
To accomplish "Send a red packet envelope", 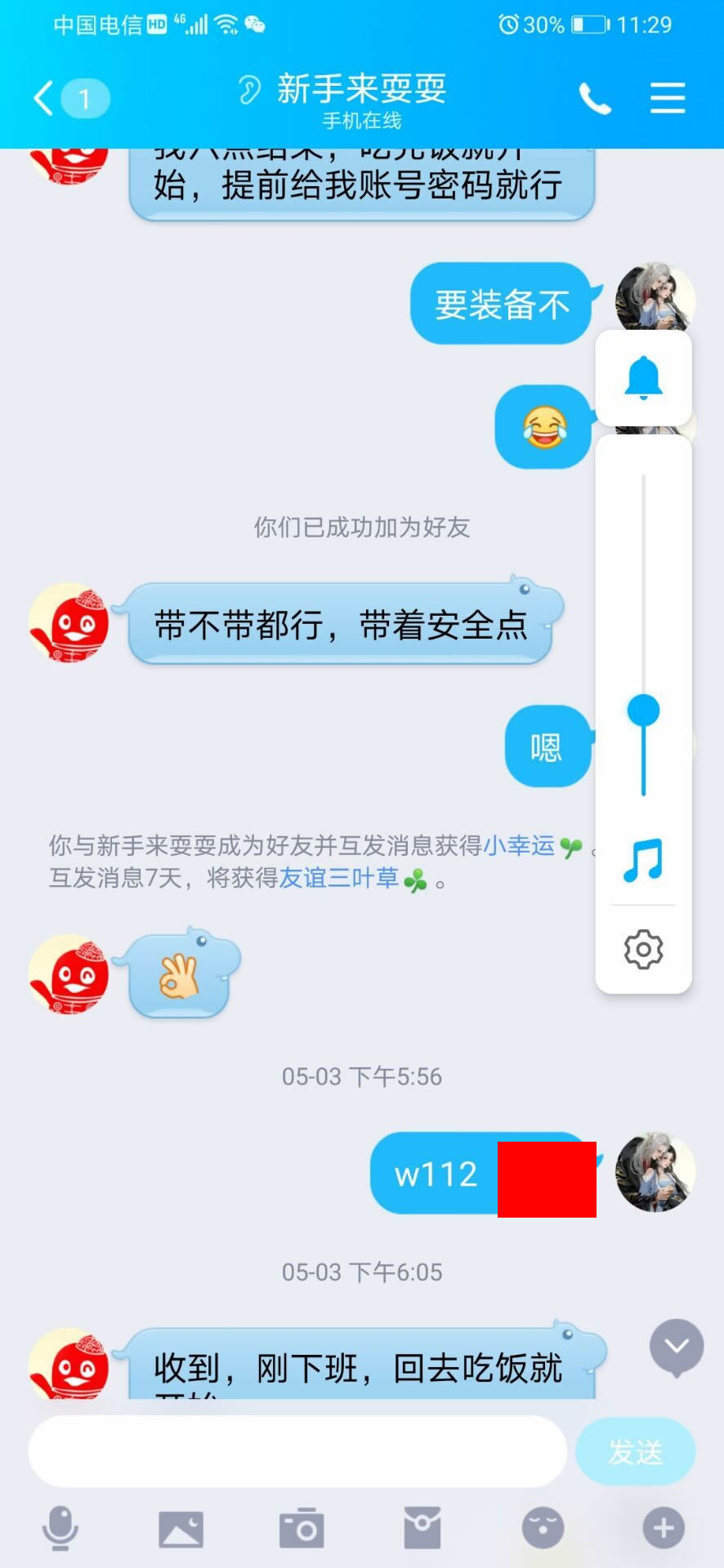I will coord(422,1528).
